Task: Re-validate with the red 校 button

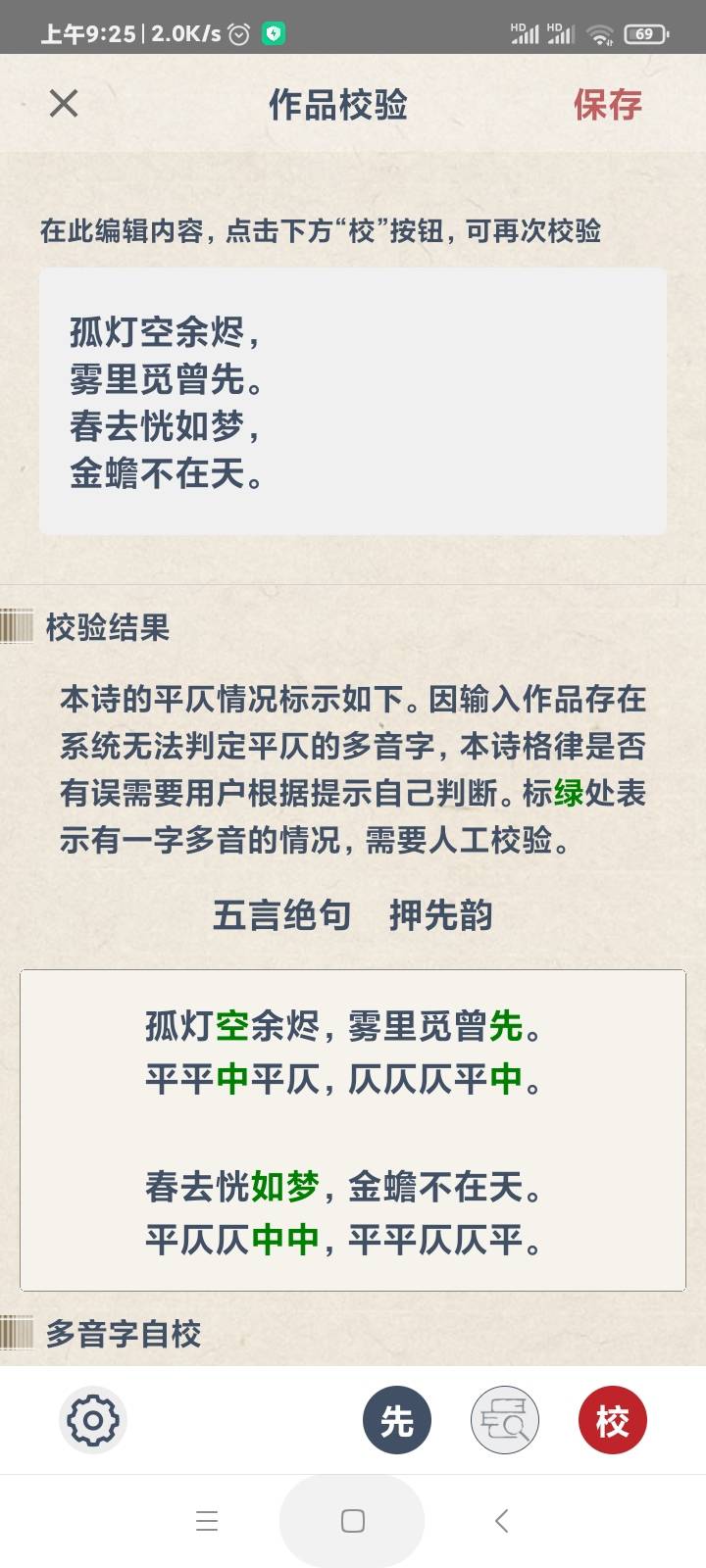Action: pos(612,1420)
